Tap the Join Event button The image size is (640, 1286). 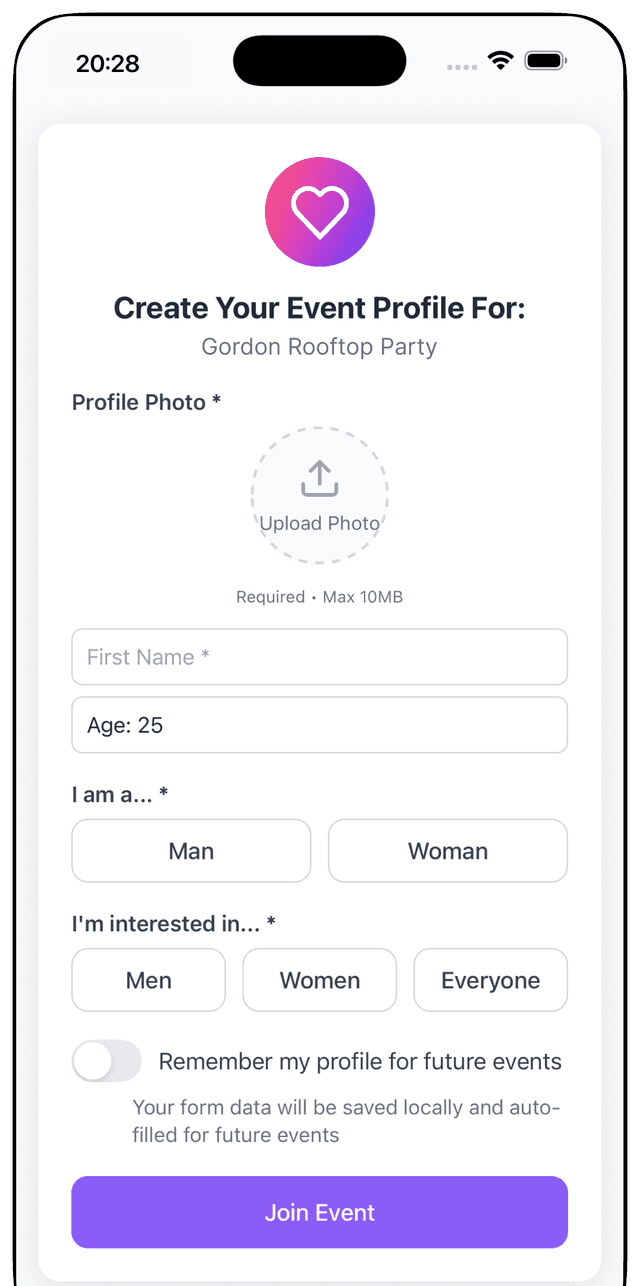pyautogui.click(x=319, y=1212)
